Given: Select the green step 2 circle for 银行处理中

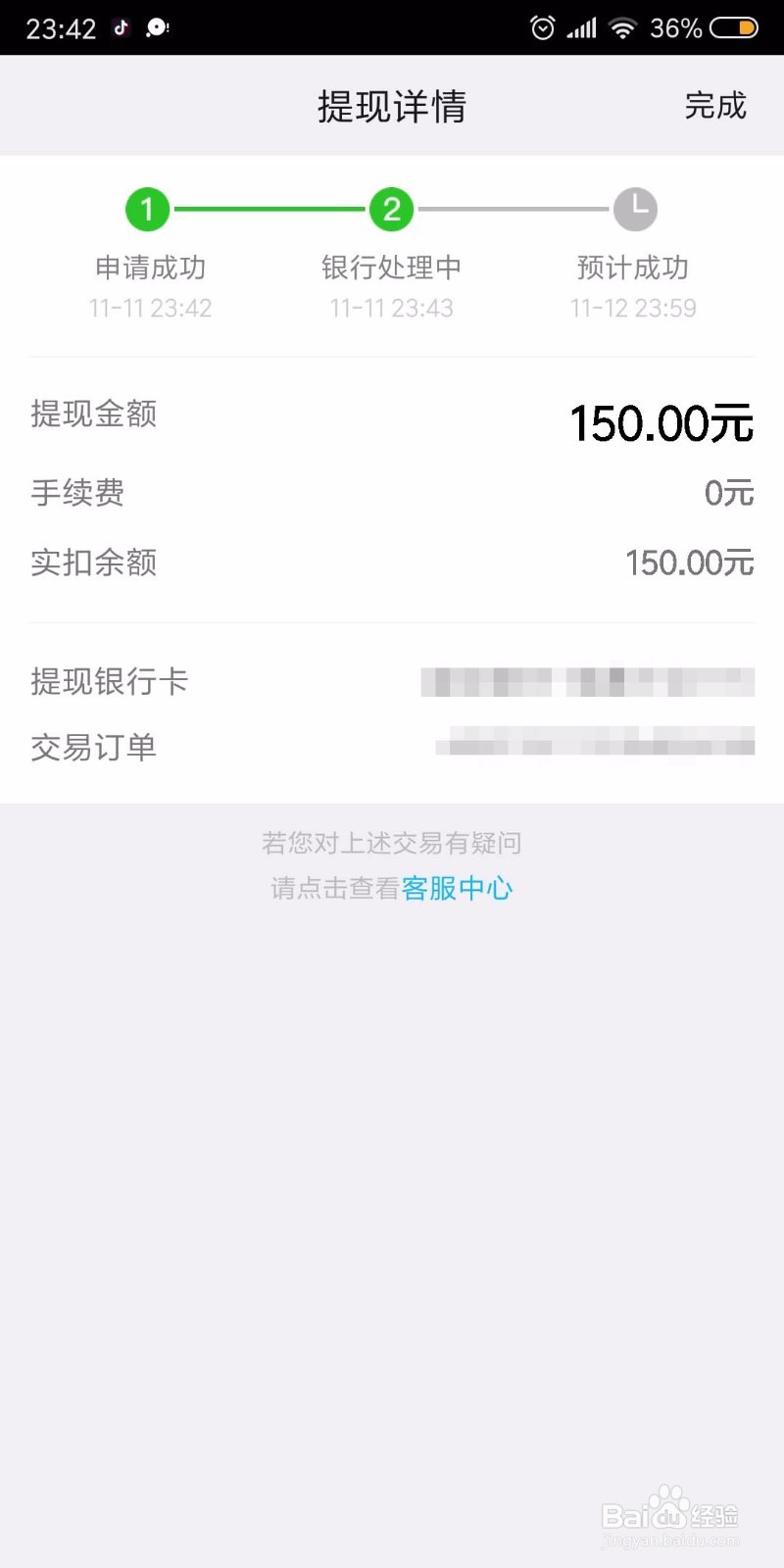Looking at the screenshot, I should tap(391, 209).
